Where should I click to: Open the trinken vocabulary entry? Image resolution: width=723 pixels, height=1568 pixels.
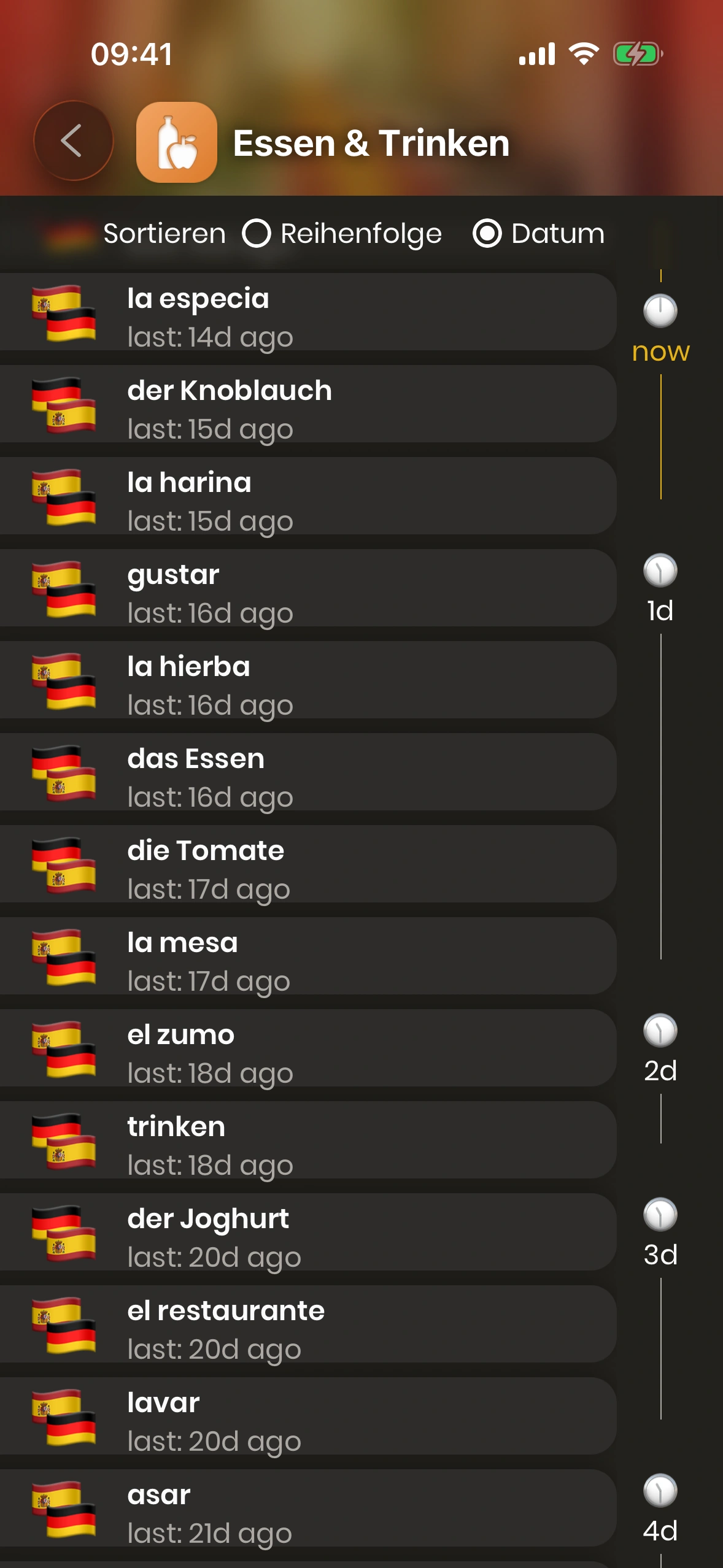click(307, 1140)
